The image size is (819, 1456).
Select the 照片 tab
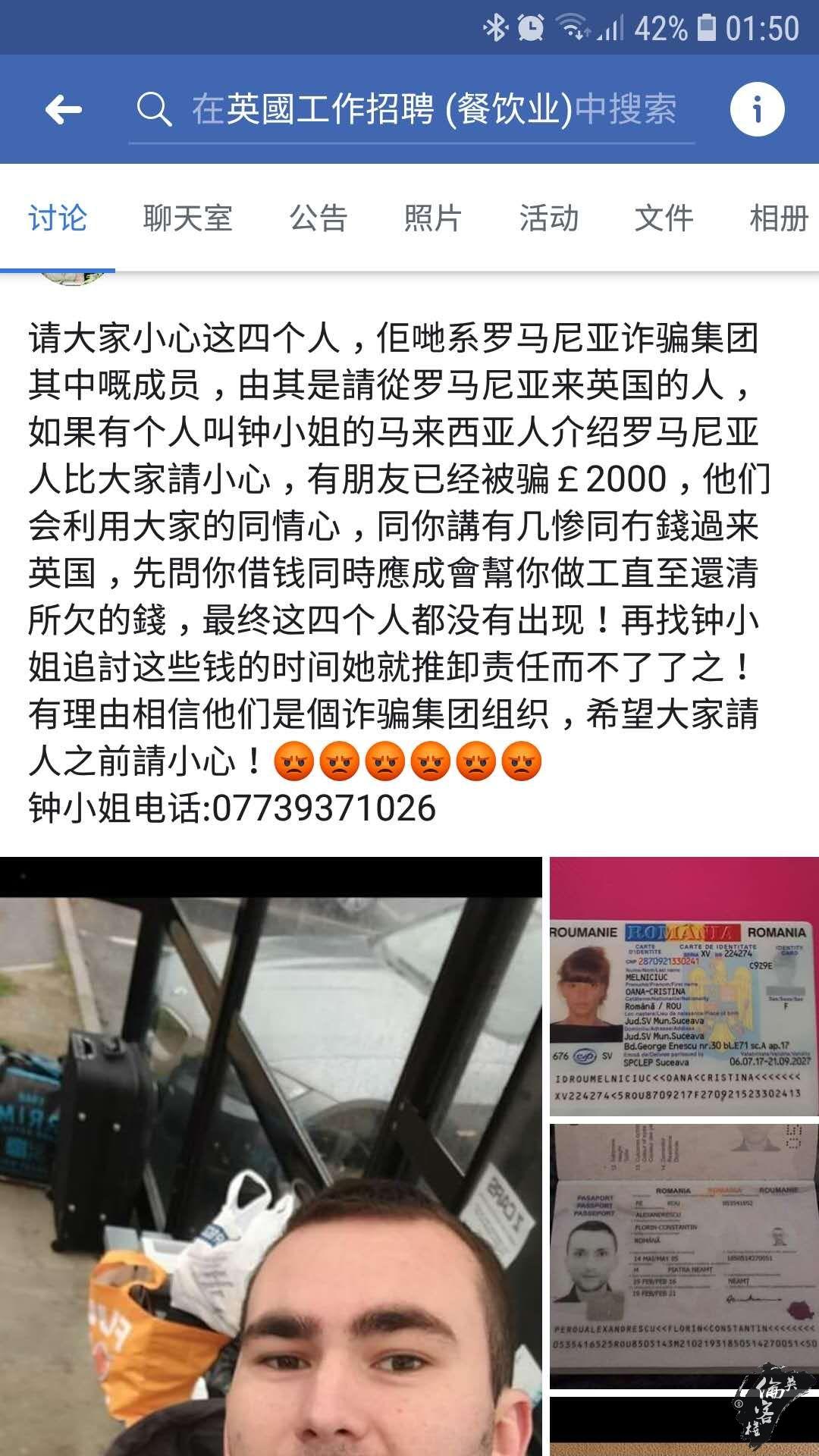point(433,218)
